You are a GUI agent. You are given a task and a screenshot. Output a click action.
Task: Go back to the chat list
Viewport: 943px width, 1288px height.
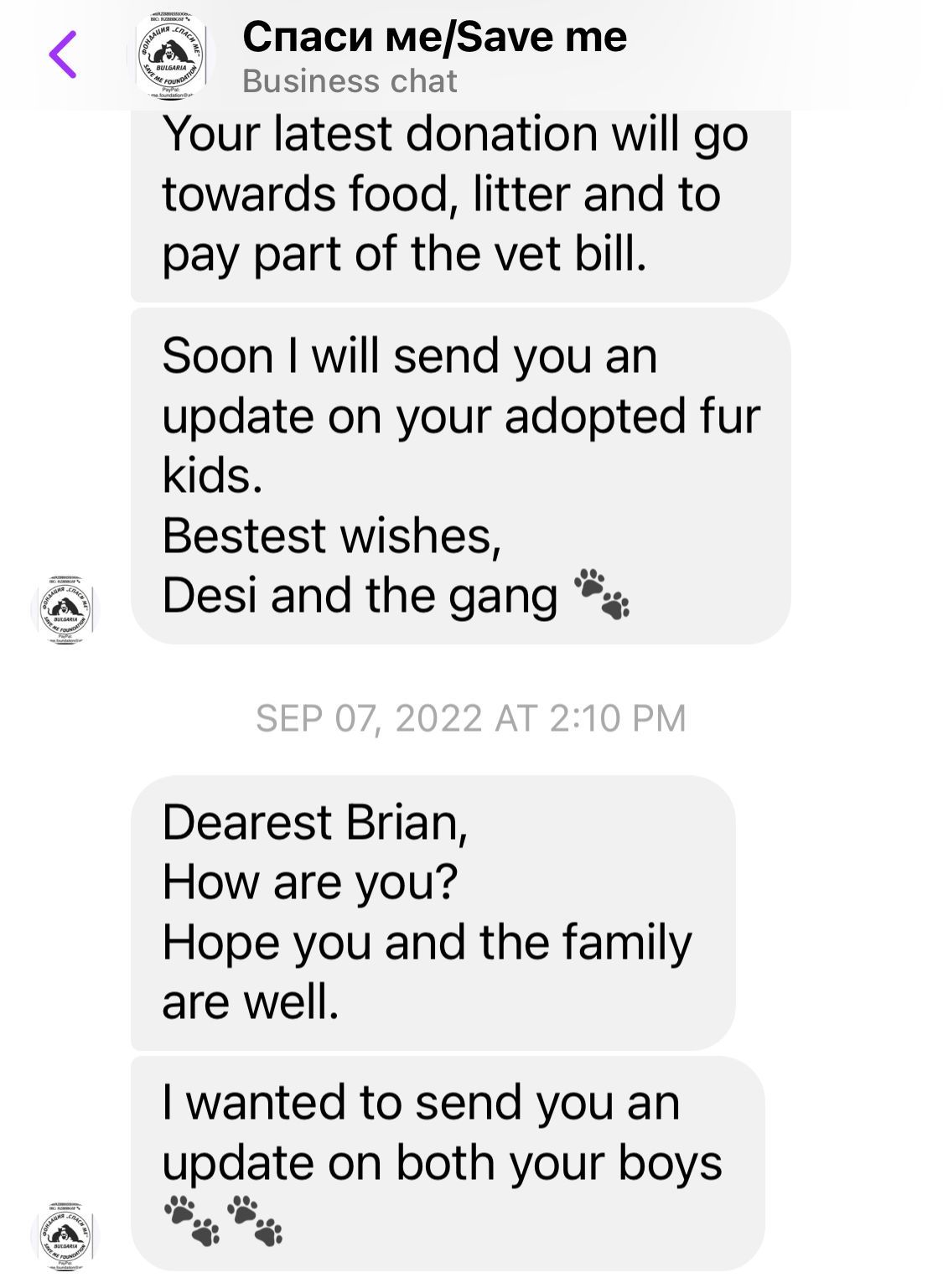point(64,54)
